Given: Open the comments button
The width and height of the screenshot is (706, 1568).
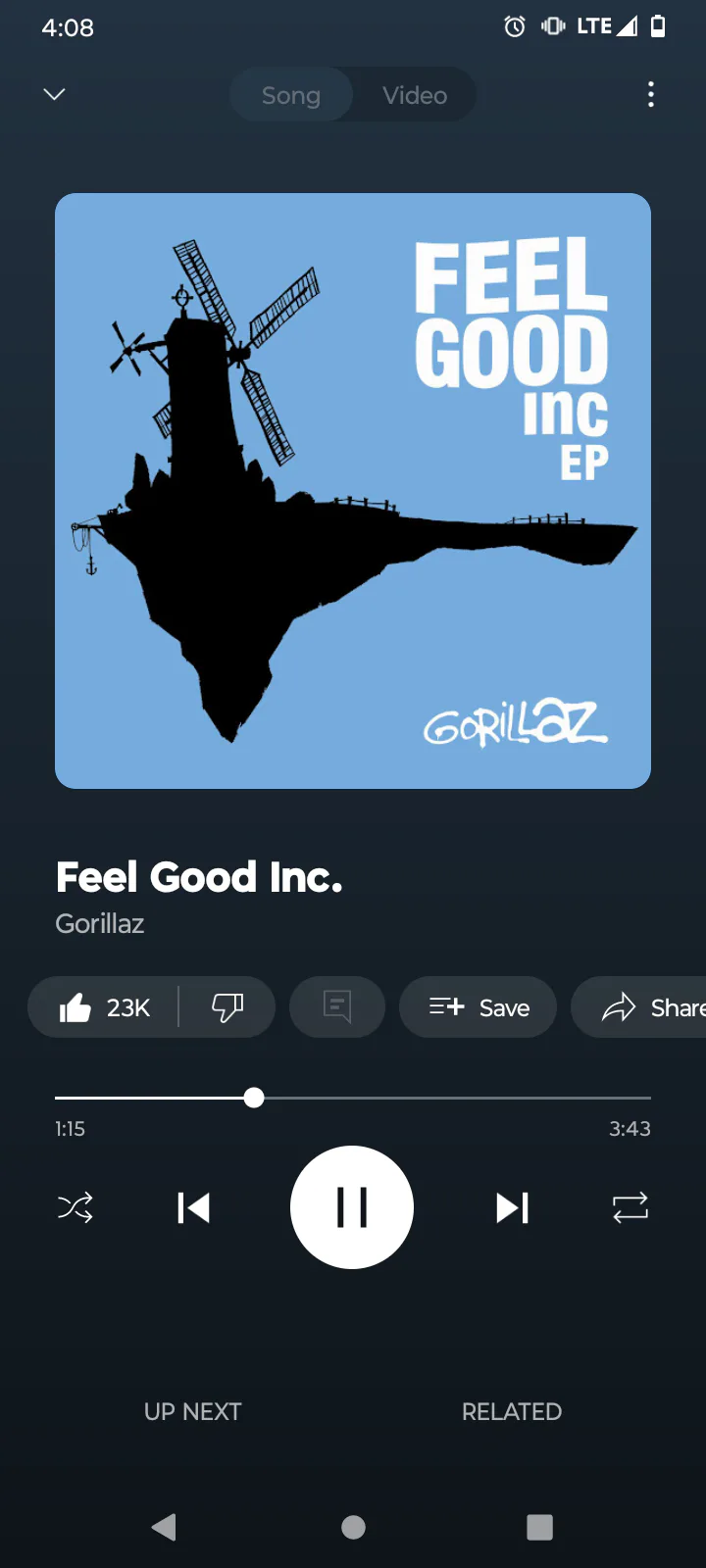Looking at the screenshot, I should (337, 1007).
